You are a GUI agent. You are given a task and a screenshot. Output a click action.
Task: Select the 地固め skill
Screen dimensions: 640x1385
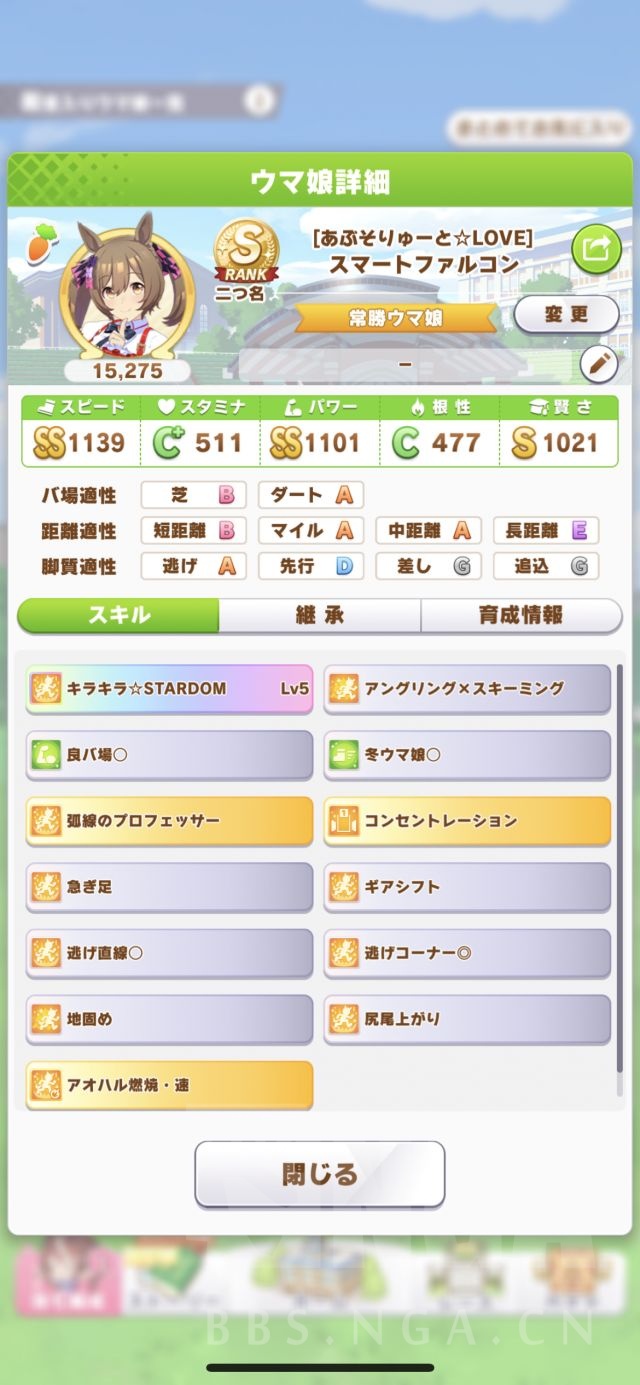click(169, 1019)
